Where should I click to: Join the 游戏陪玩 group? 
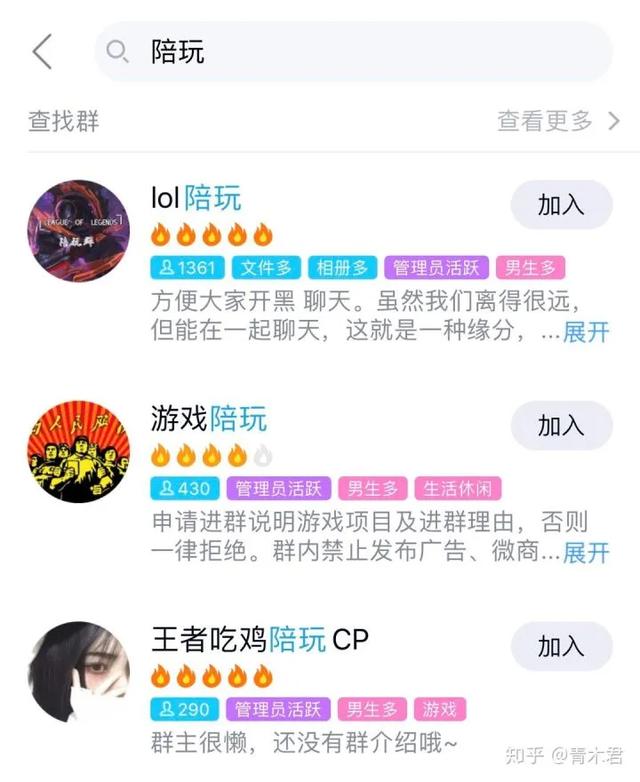[x=560, y=425]
